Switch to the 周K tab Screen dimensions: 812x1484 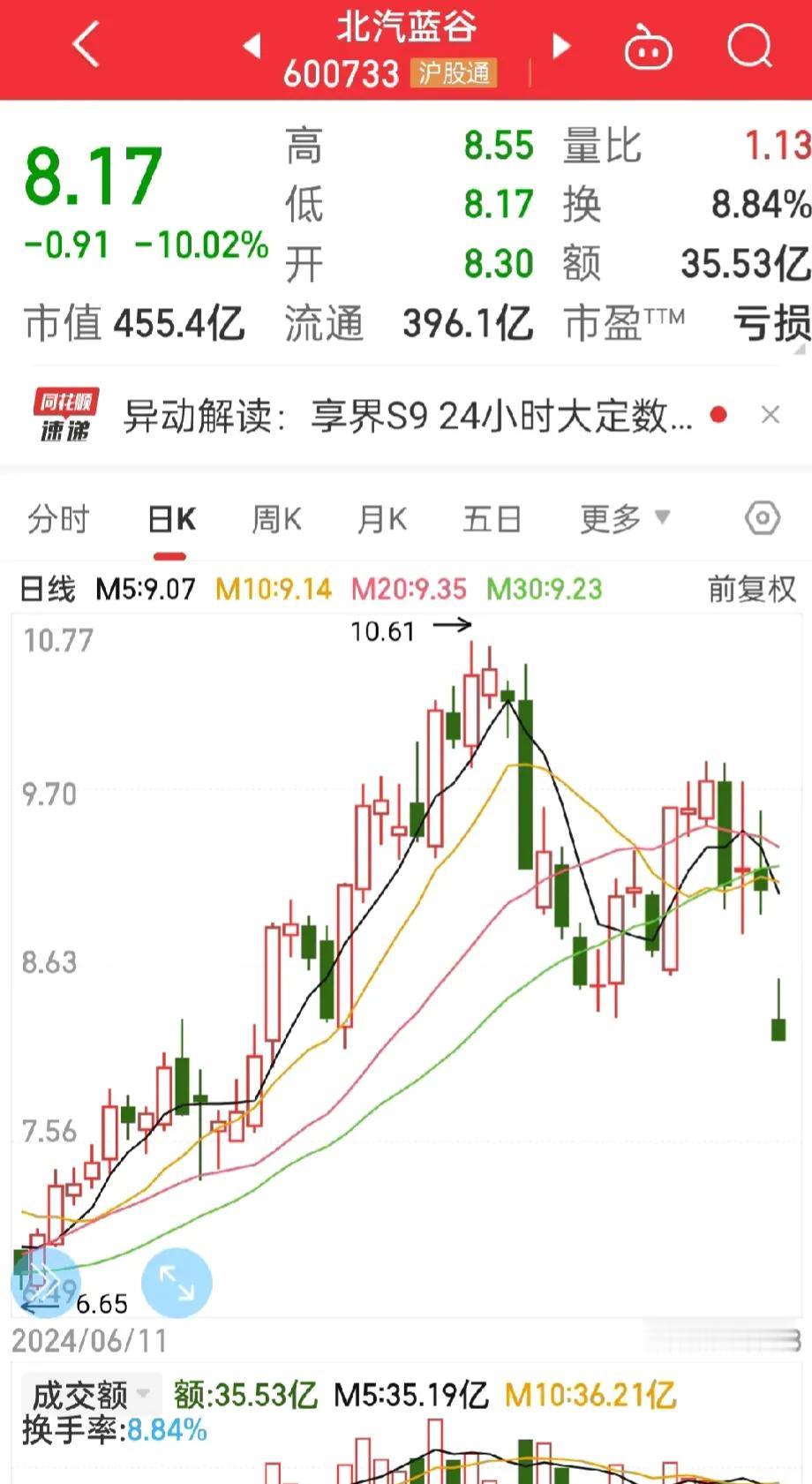[276, 519]
